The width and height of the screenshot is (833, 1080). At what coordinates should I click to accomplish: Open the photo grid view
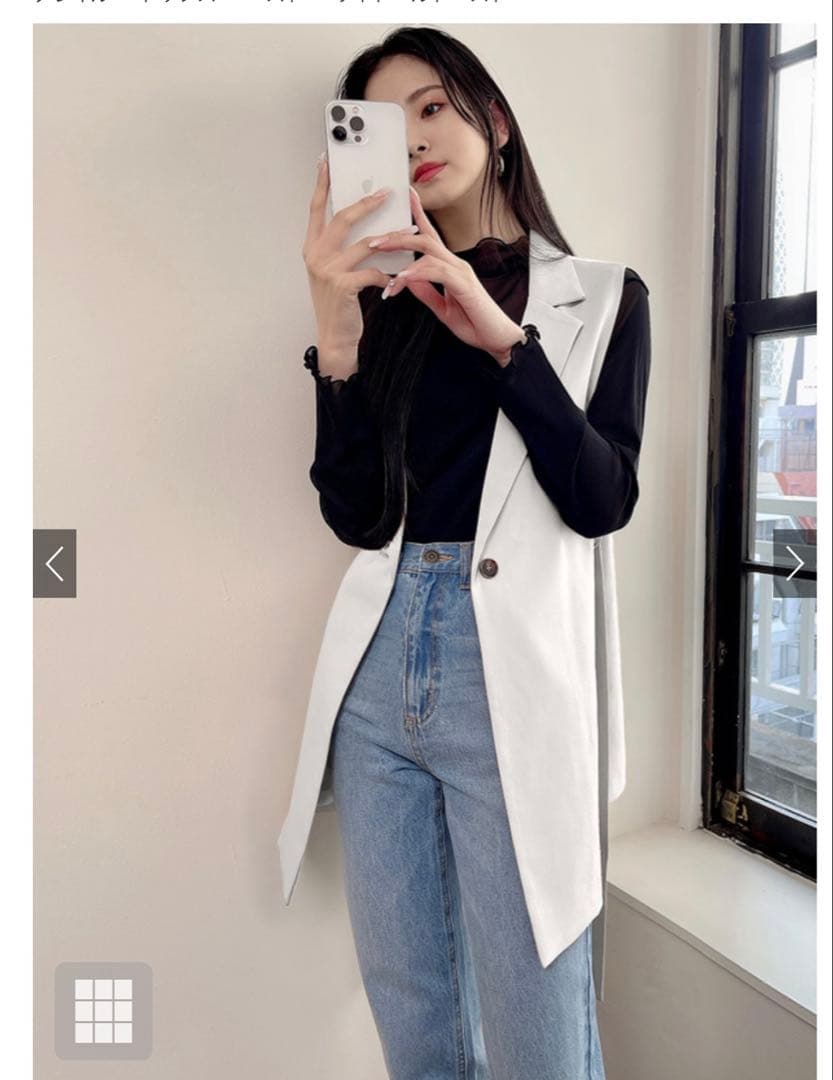pyautogui.click(x=103, y=1010)
